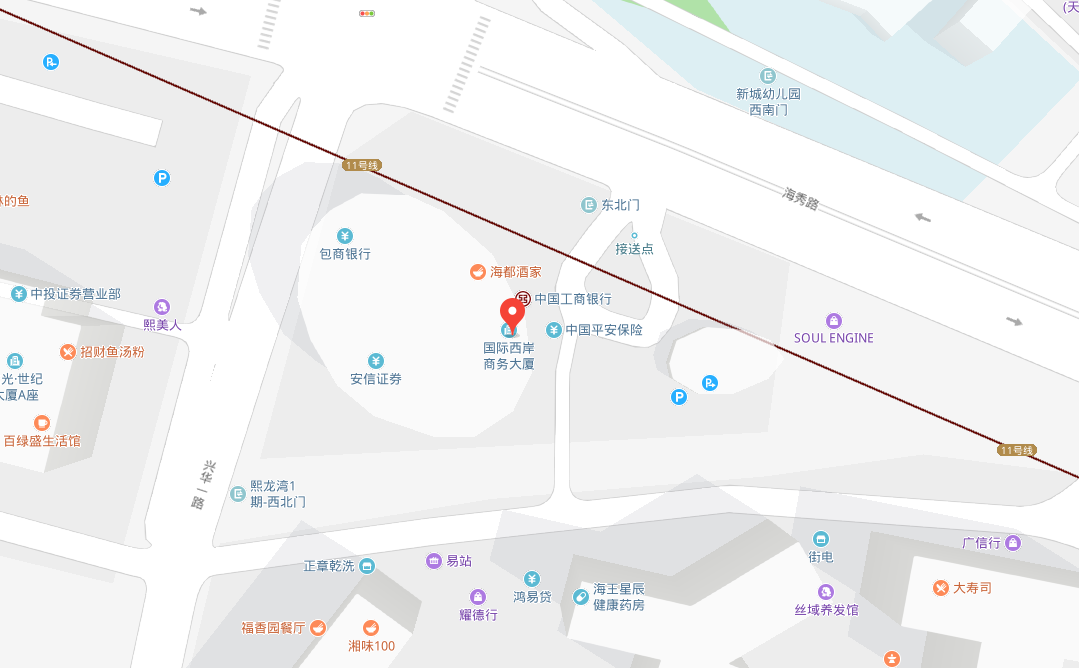The height and width of the screenshot is (668, 1079).
Task: Open the 丝域养发馆 marker
Action: pos(825,592)
